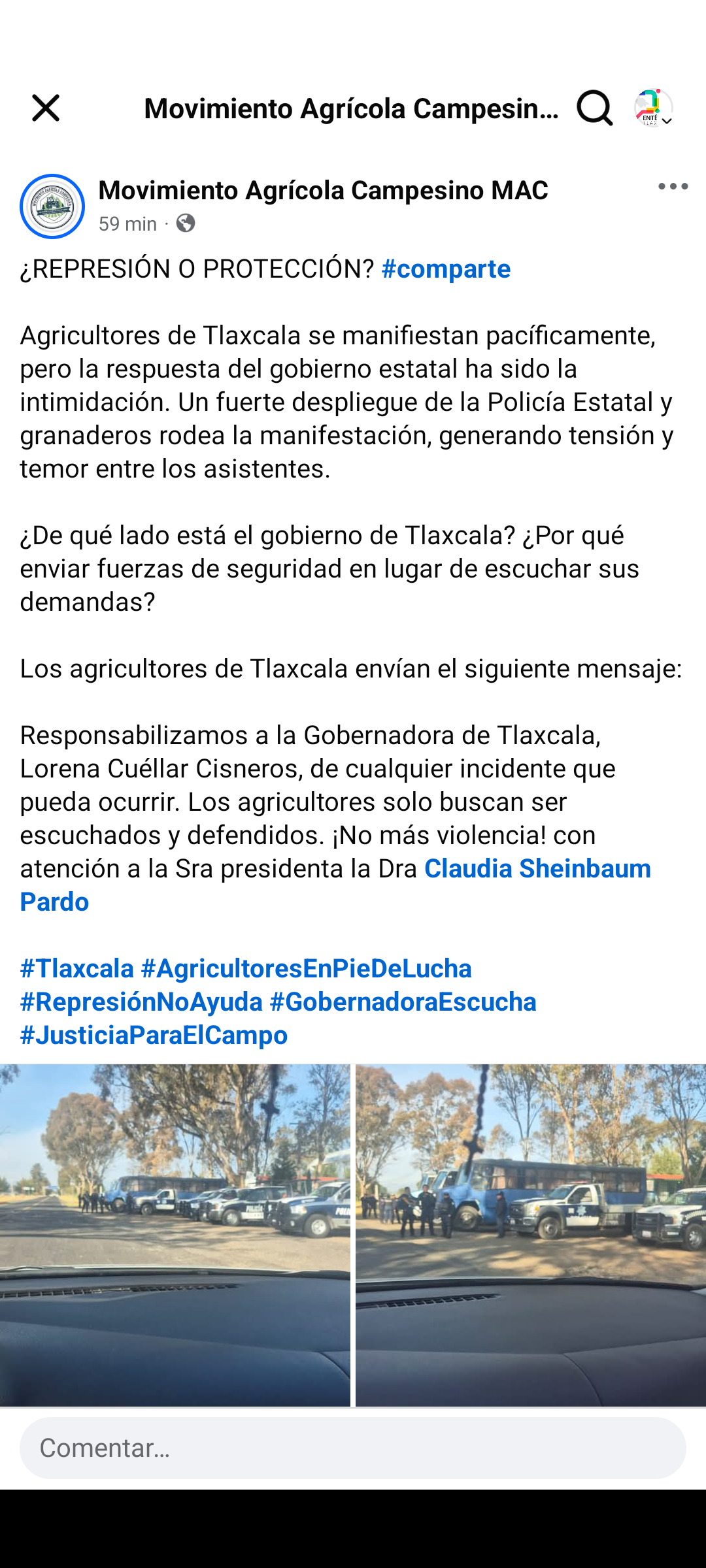
Task: Open the search magnifier icon
Action: click(594, 108)
